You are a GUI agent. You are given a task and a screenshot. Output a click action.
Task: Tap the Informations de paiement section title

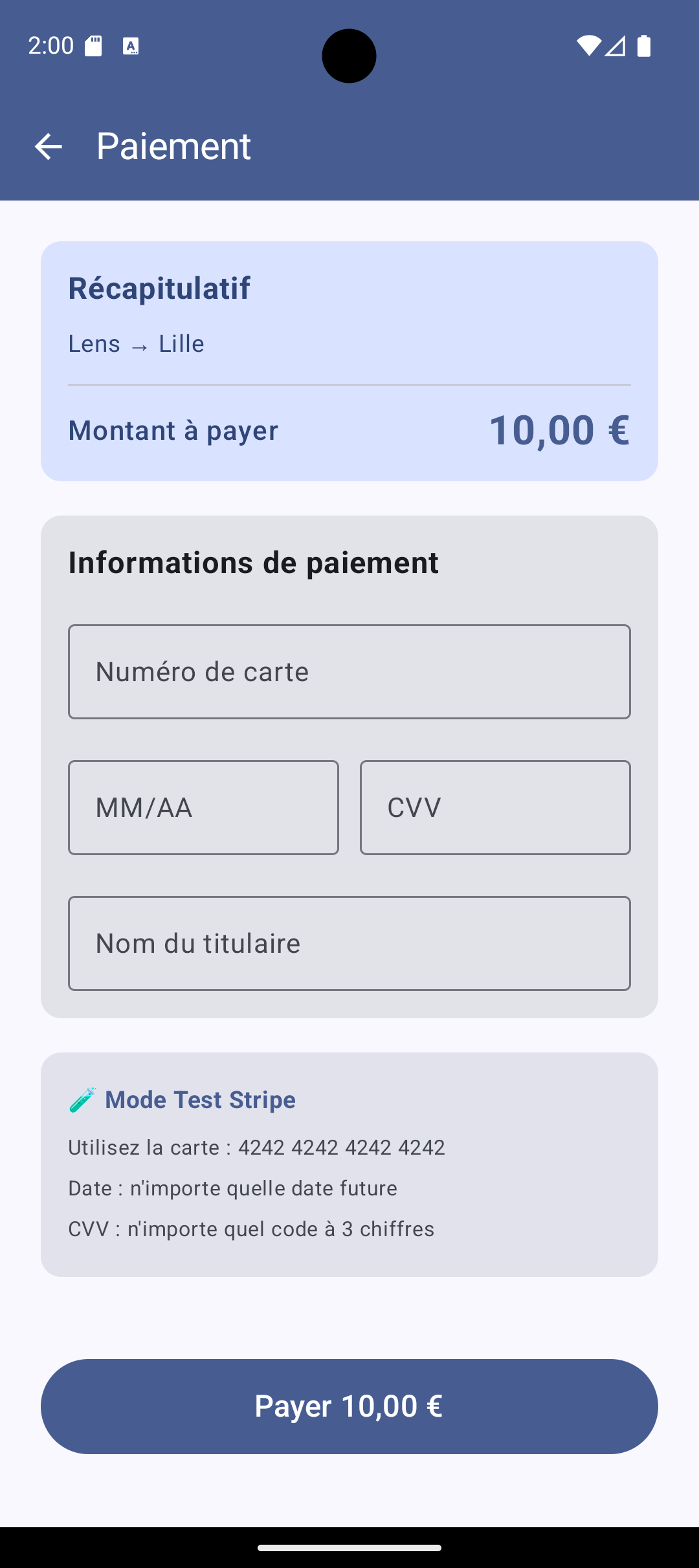pos(254,561)
